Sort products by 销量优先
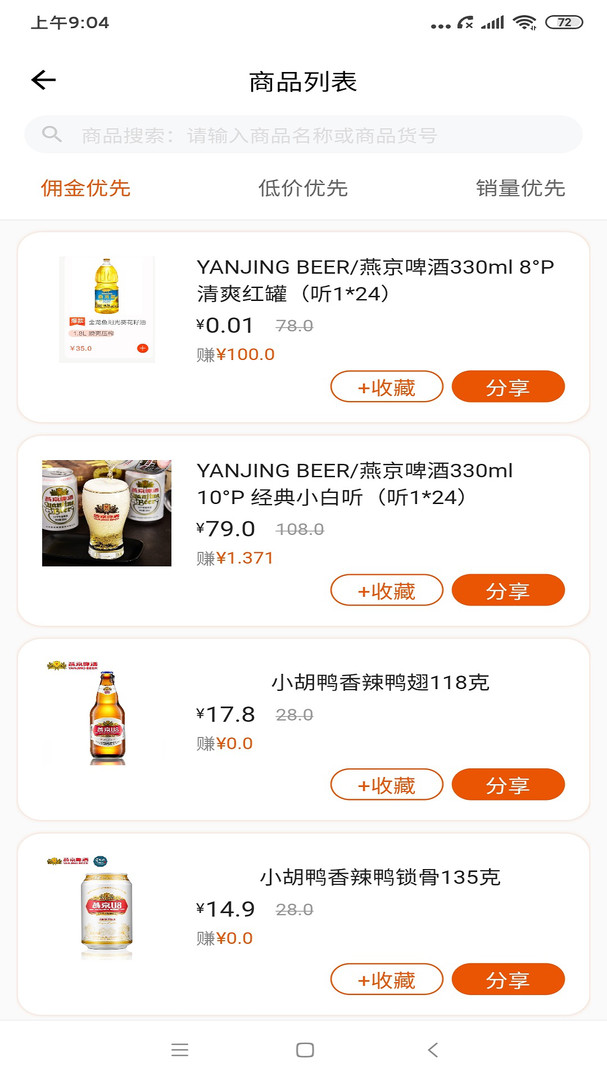This screenshot has height=1080, width=607. [x=520, y=188]
